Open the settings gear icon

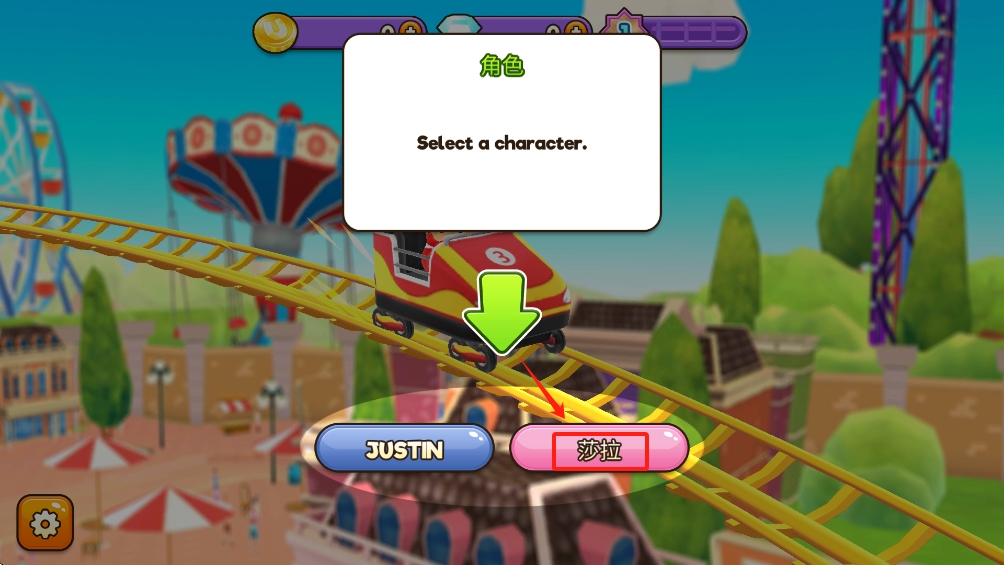point(45,523)
